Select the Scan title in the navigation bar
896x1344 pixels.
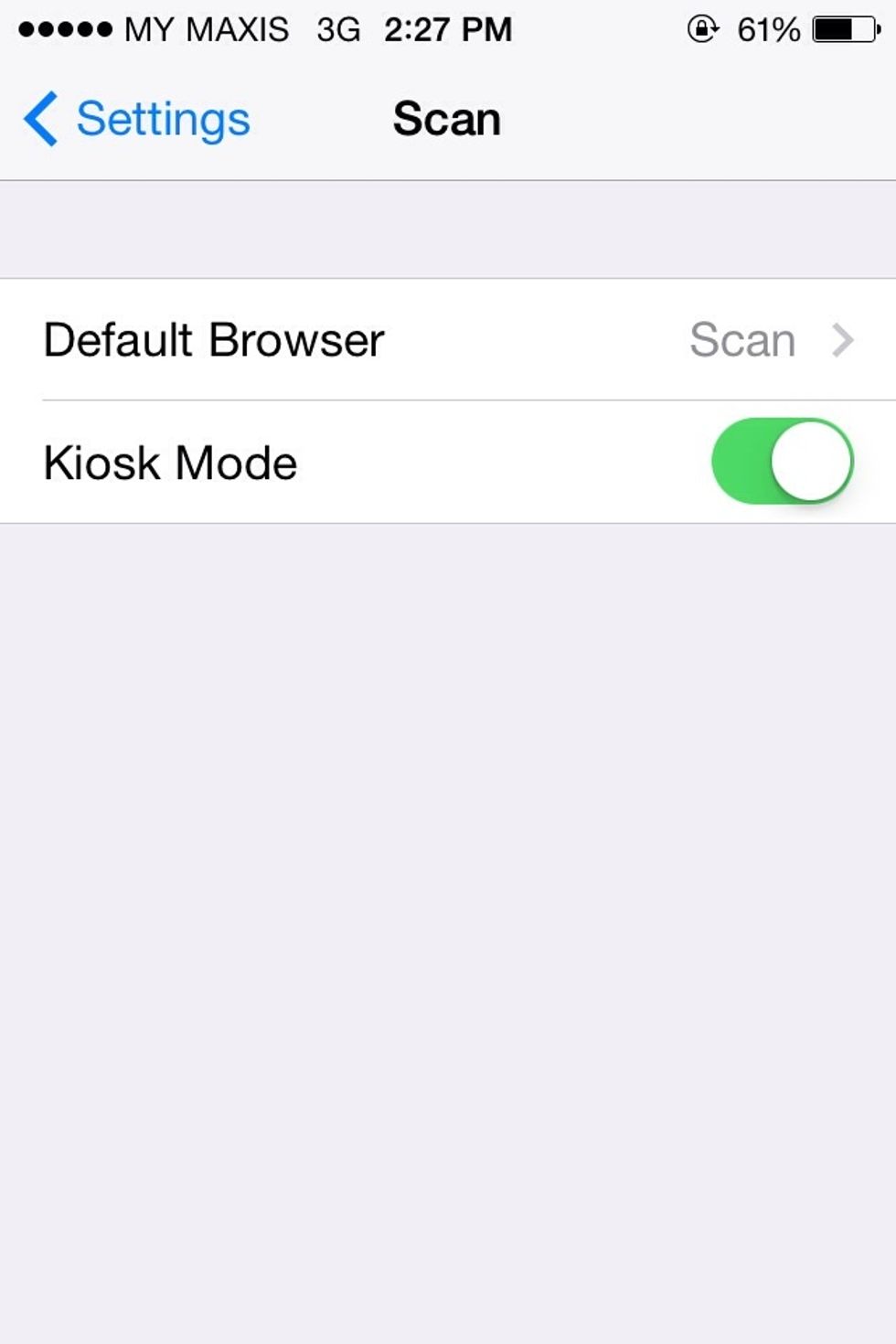pyautogui.click(x=446, y=118)
